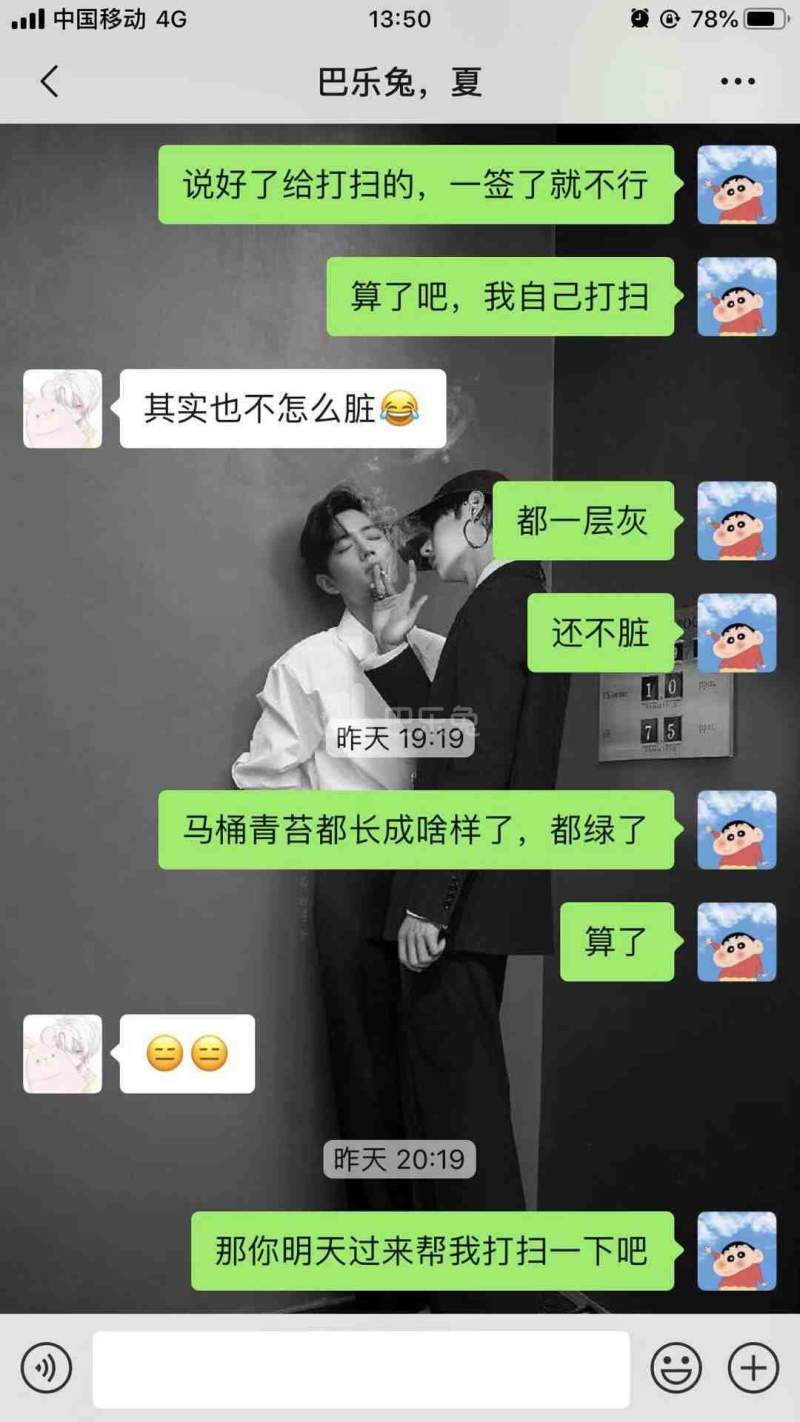Screen dimensions: 800x1422
Task: Switch to voice message input
Action: [x=47, y=1368]
